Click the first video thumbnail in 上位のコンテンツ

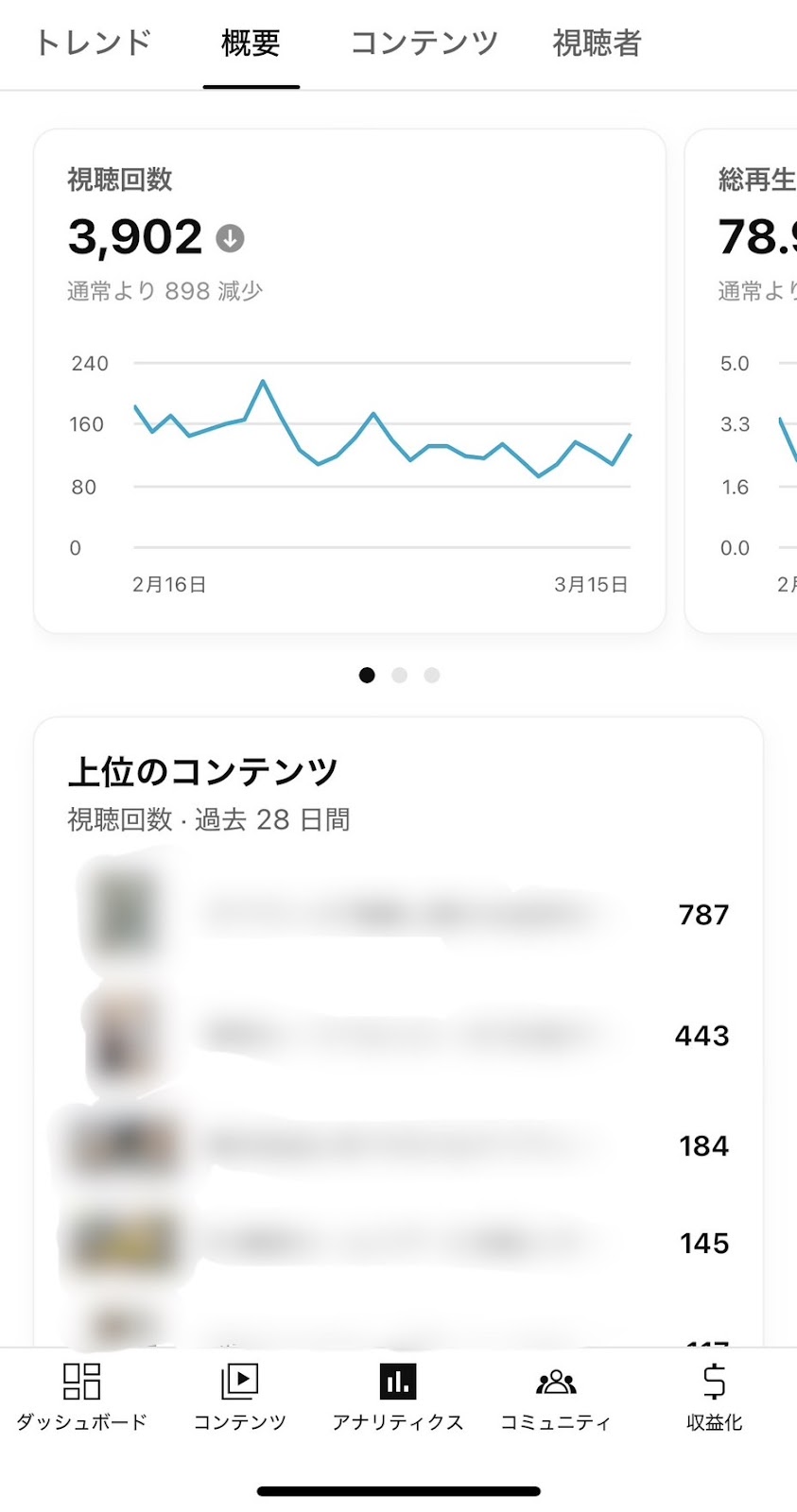(x=123, y=910)
